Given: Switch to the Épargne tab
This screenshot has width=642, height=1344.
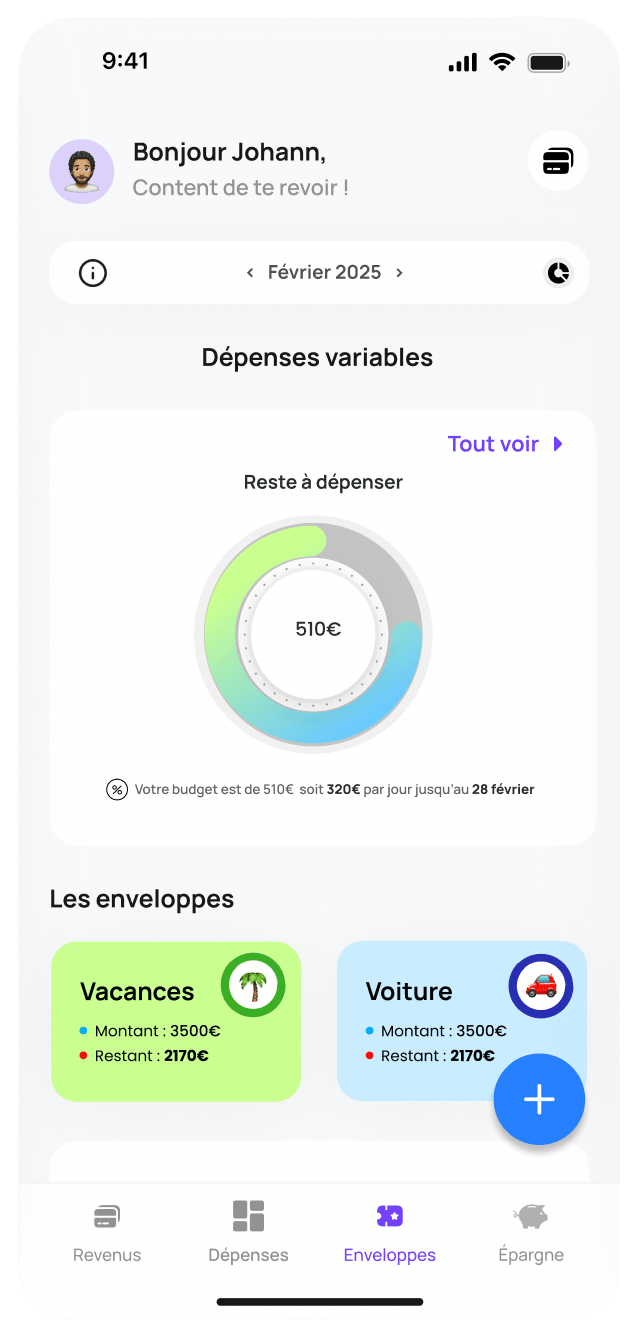Looking at the screenshot, I should coord(531,1232).
